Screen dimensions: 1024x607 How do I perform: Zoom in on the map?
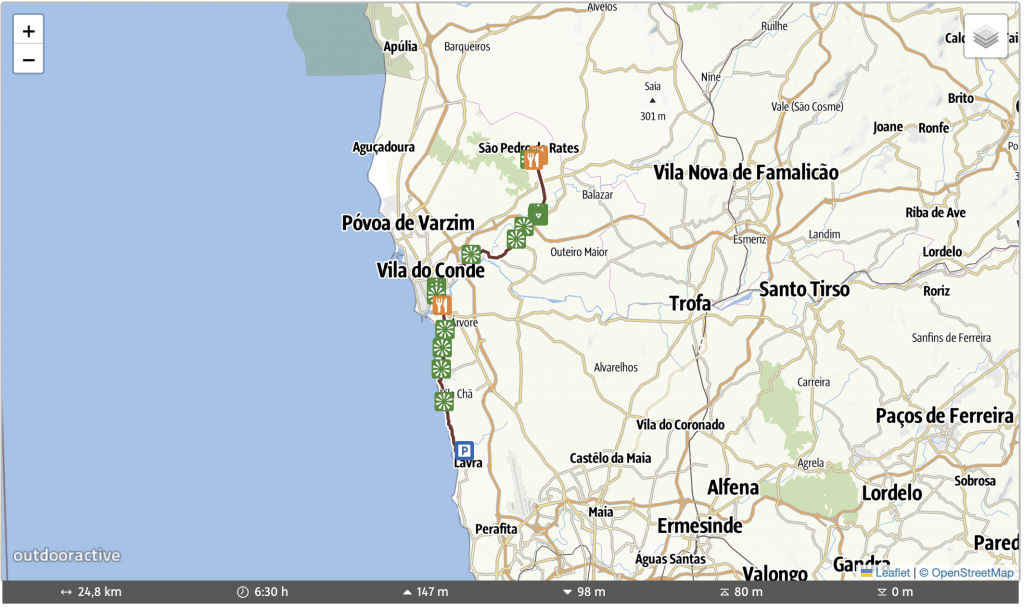pos(28,31)
